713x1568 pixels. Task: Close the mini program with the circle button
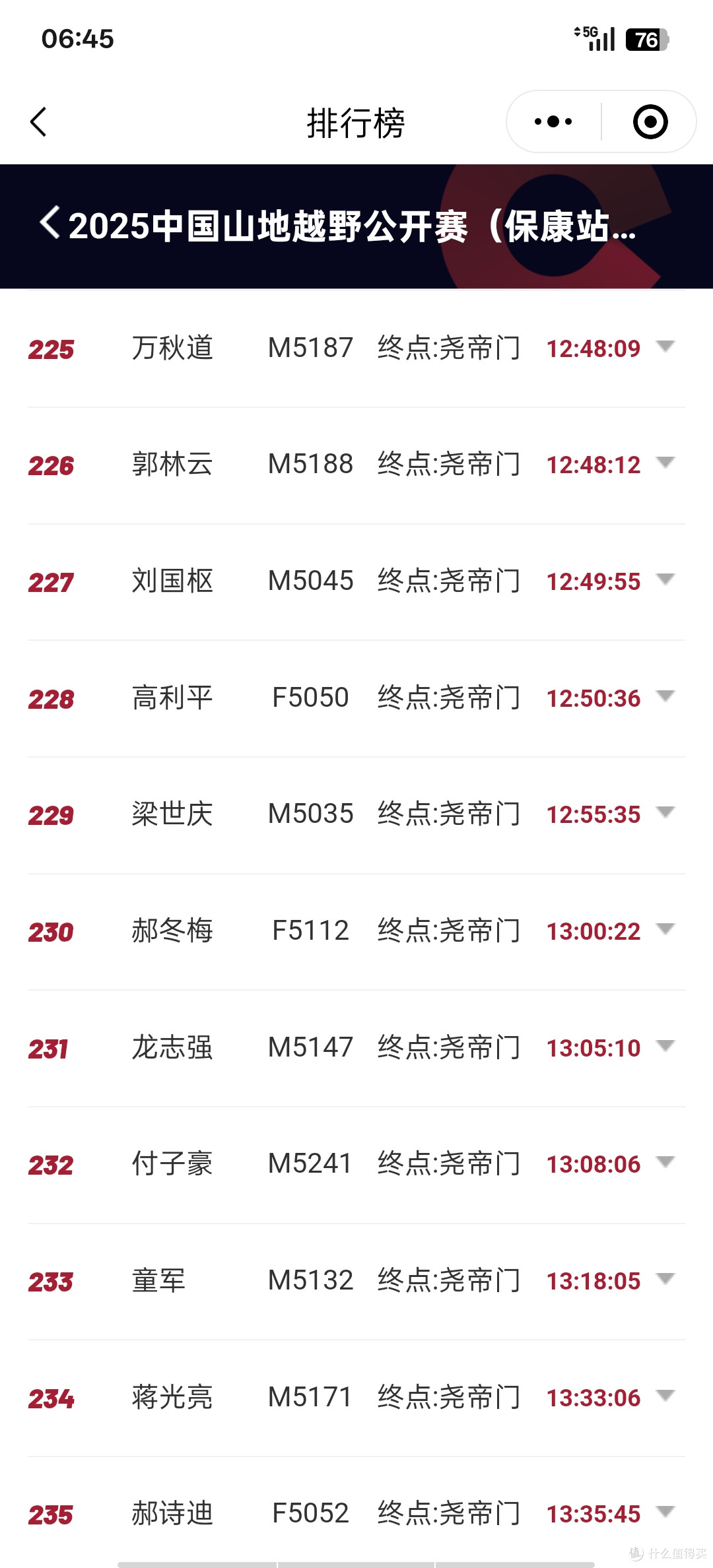(x=650, y=121)
